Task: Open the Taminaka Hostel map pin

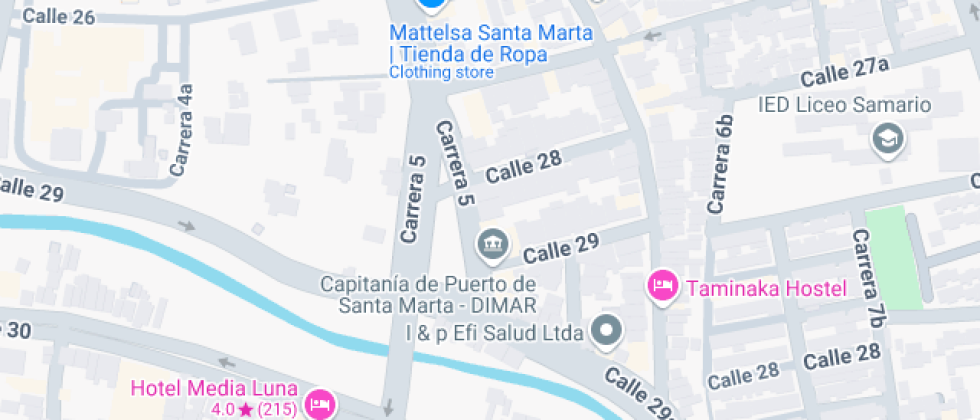Action: 661,287
